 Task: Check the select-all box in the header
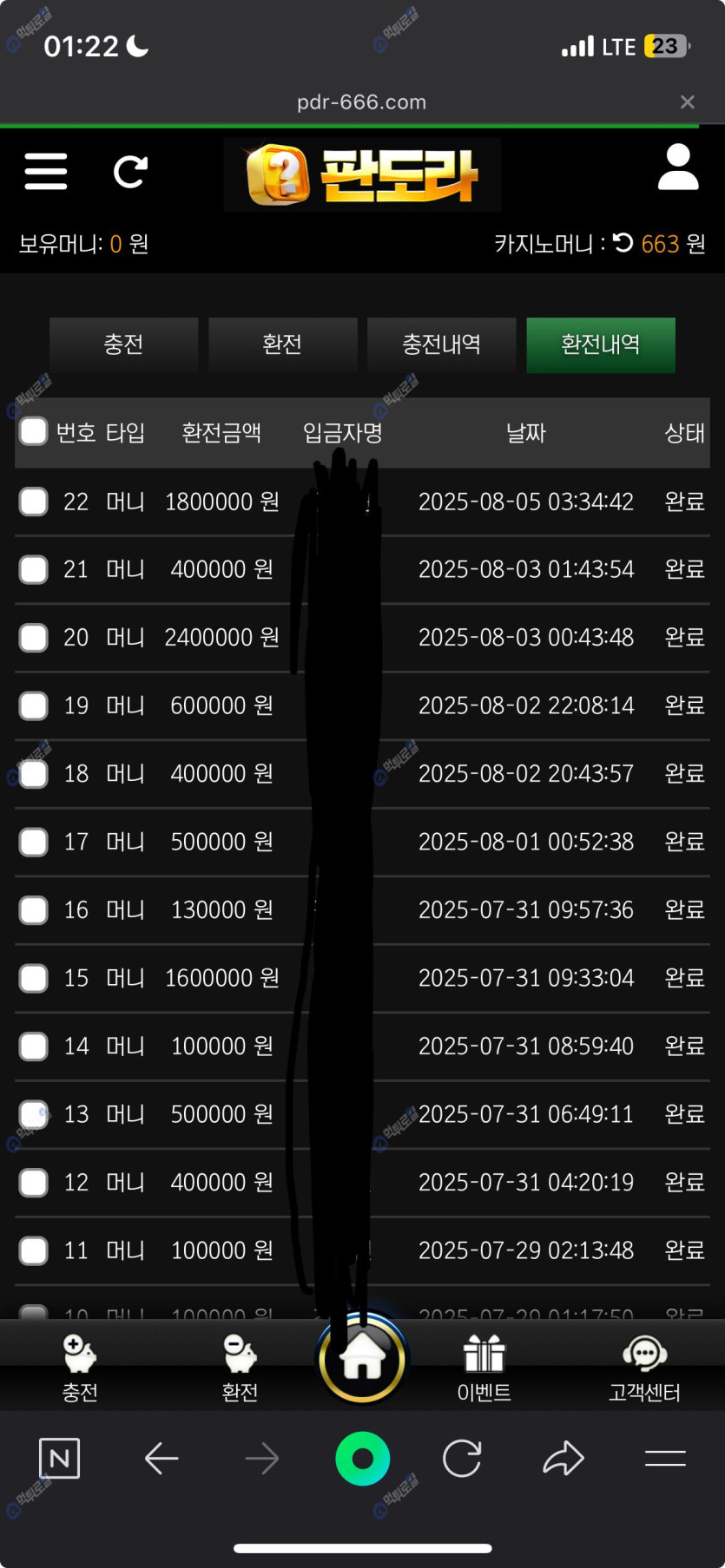click(x=34, y=431)
